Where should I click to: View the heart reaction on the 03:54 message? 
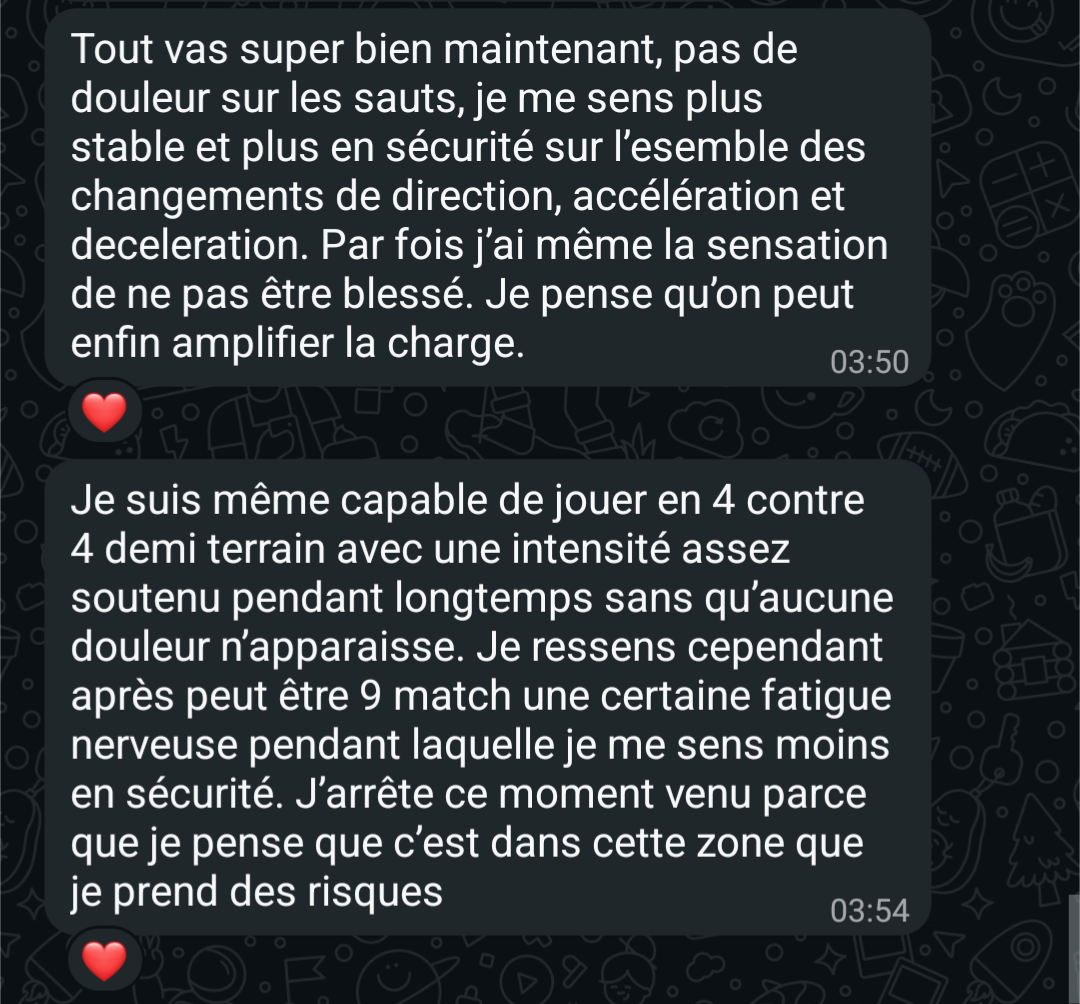point(104,960)
